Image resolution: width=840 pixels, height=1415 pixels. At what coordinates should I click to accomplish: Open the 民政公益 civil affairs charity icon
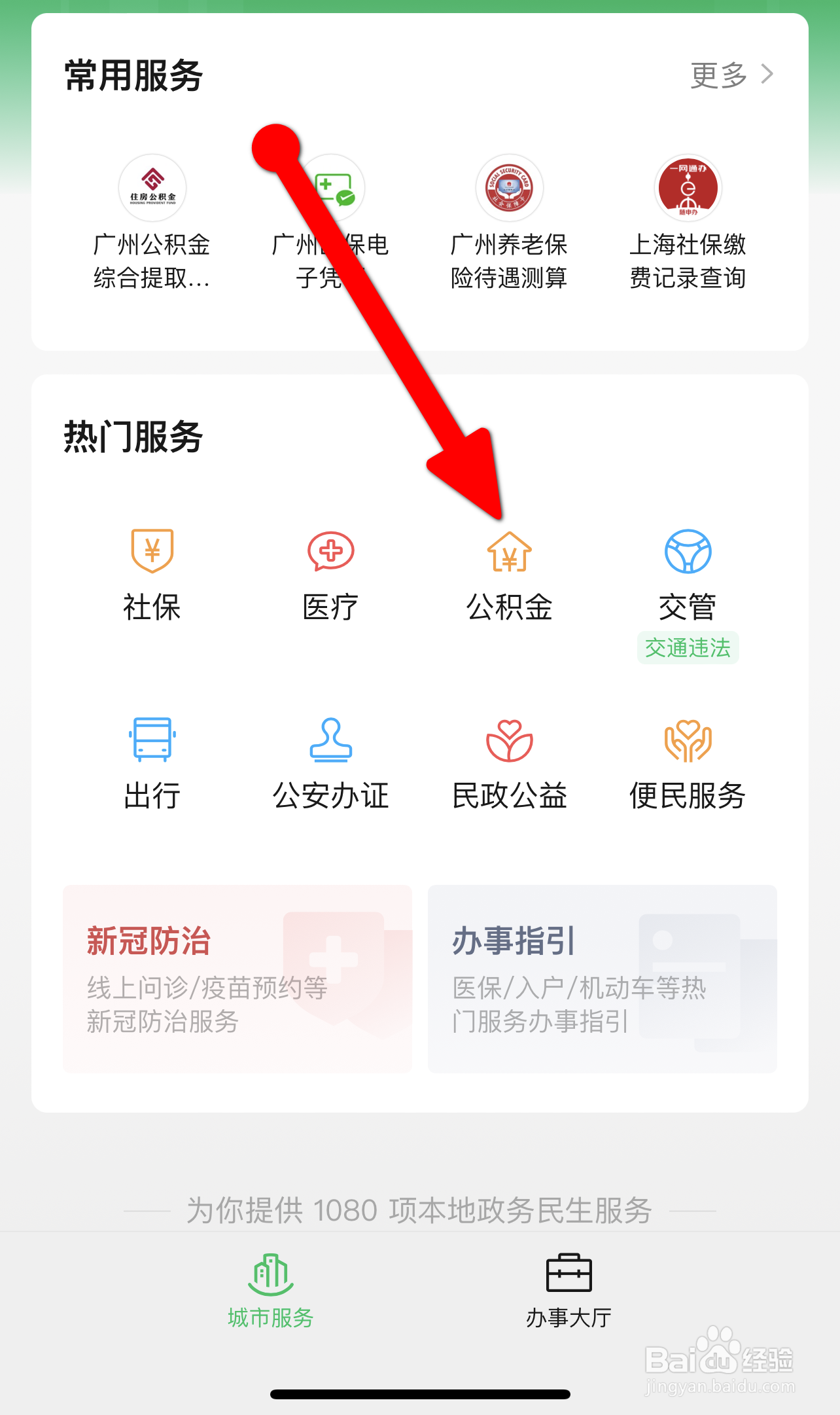(510, 759)
